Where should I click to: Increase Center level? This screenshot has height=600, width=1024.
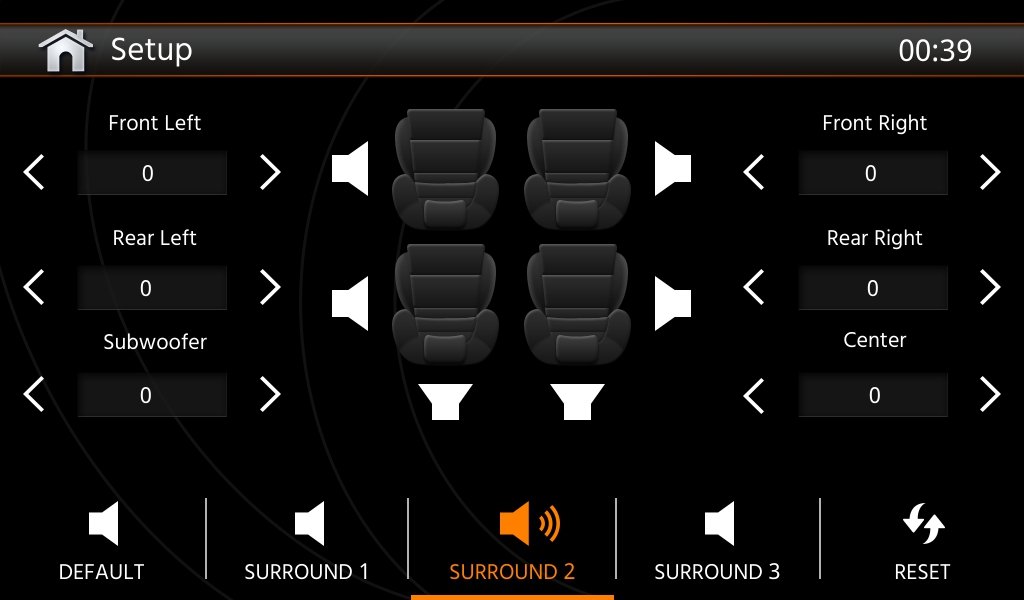990,395
